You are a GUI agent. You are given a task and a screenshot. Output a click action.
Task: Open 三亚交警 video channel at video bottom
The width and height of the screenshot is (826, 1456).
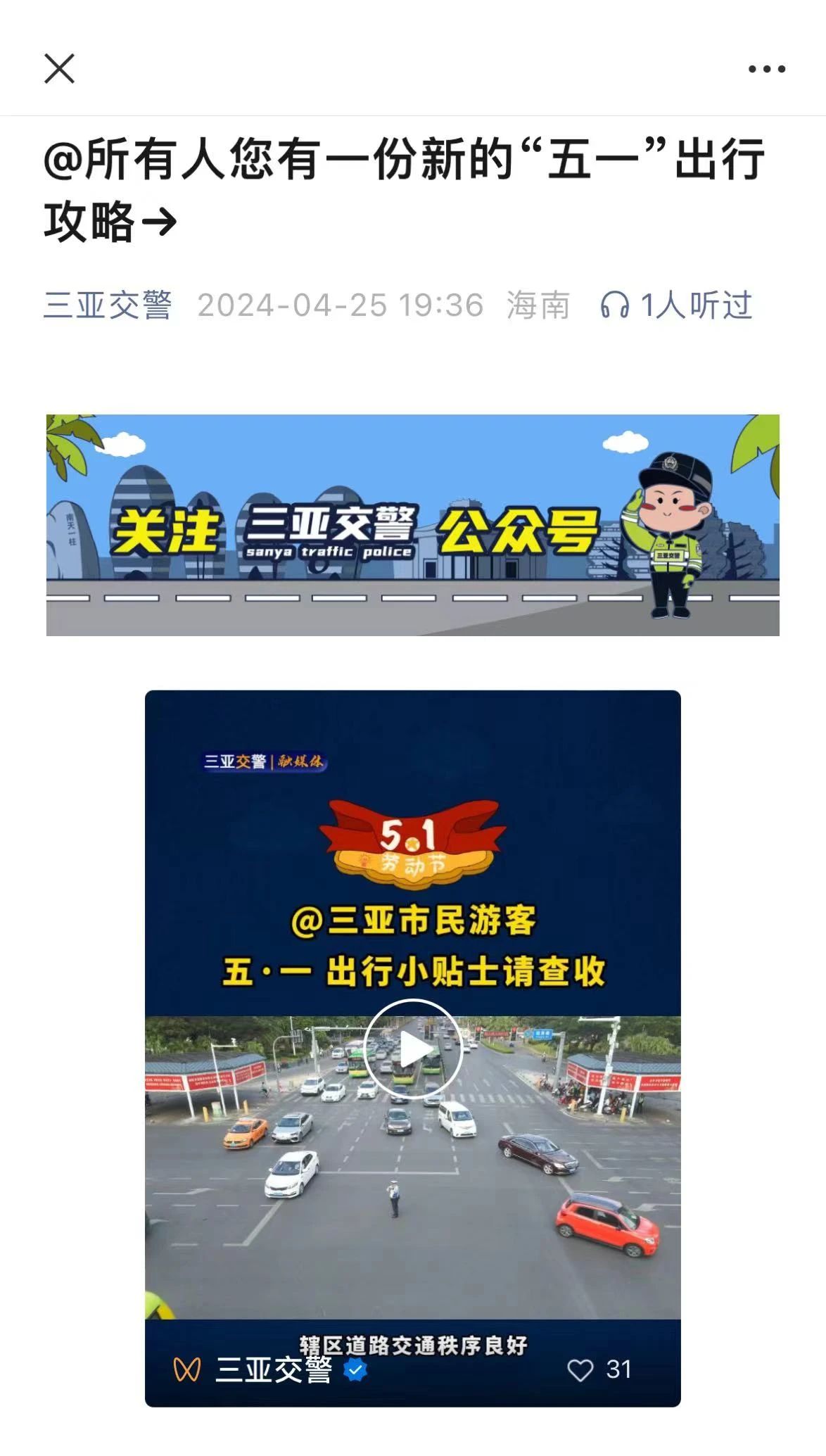(273, 1369)
